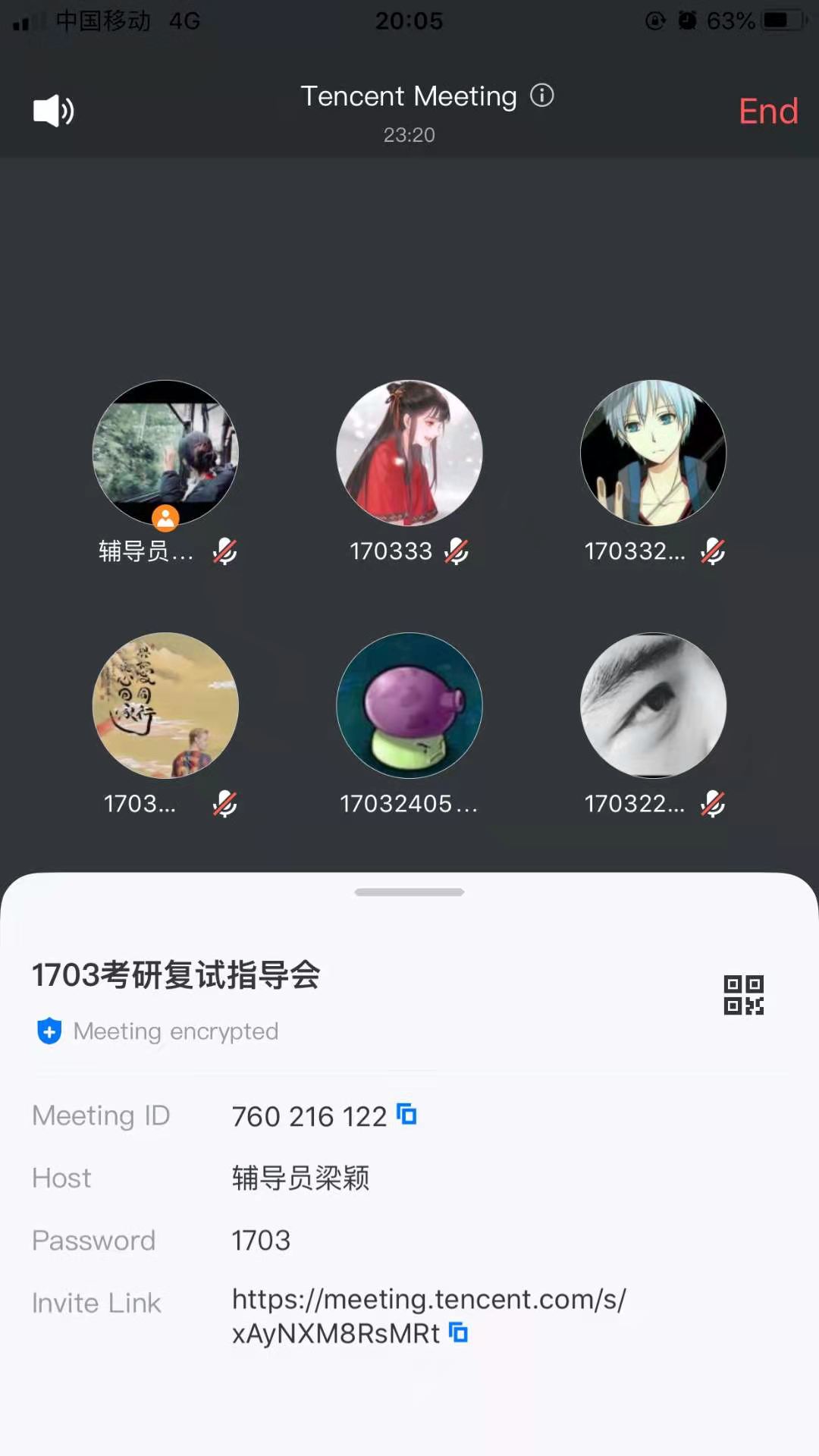
Task: Copy the Meeting ID 760 216 122
Action: tap(407, 1115)
